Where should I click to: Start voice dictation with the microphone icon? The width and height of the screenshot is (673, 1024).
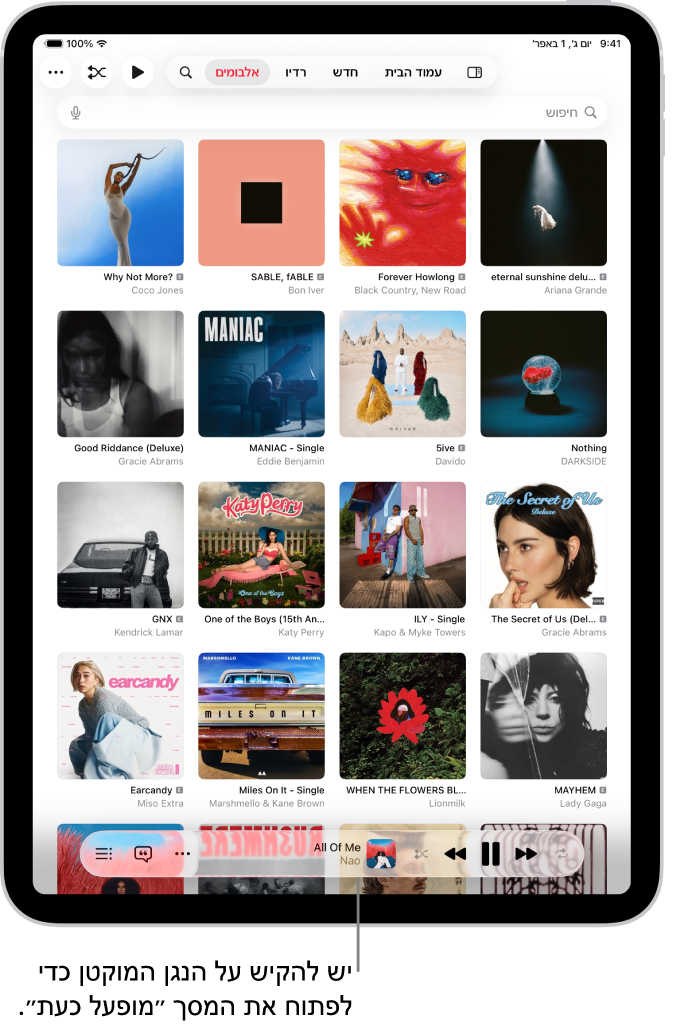click(x=76, y=113)
